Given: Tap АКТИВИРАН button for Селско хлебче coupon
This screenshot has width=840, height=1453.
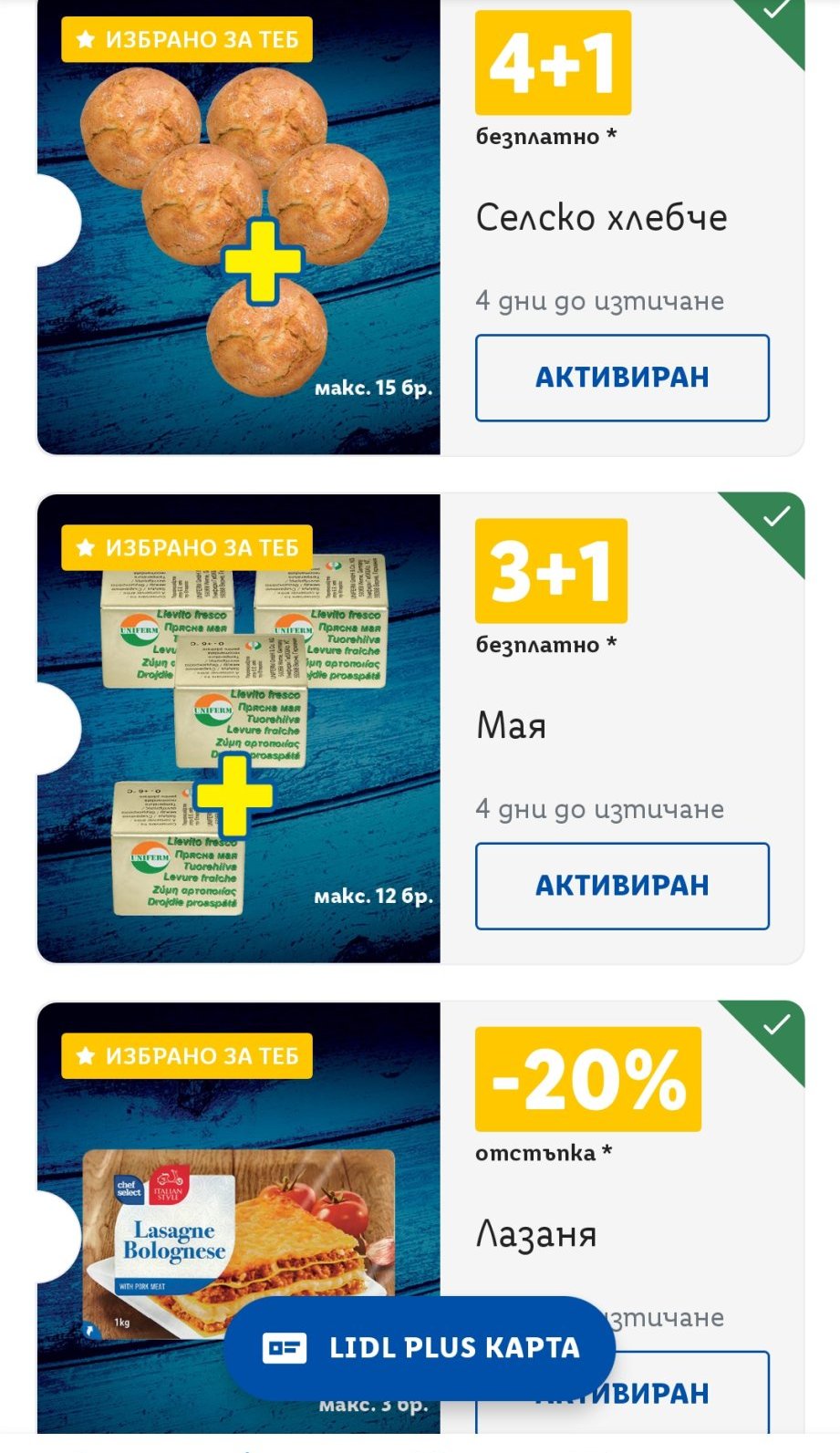Looking at the screenshot, I should click(x=622, y=378).
